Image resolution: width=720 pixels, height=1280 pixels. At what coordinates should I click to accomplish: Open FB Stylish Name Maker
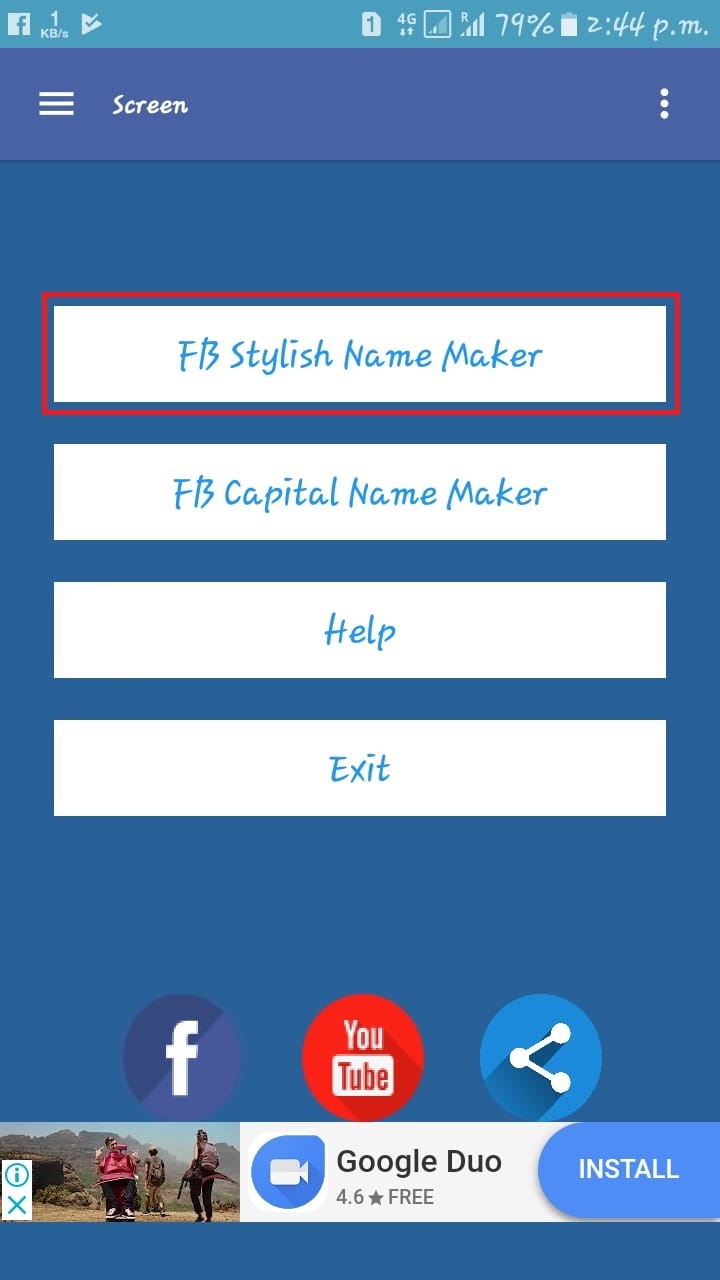coord(360,355)
